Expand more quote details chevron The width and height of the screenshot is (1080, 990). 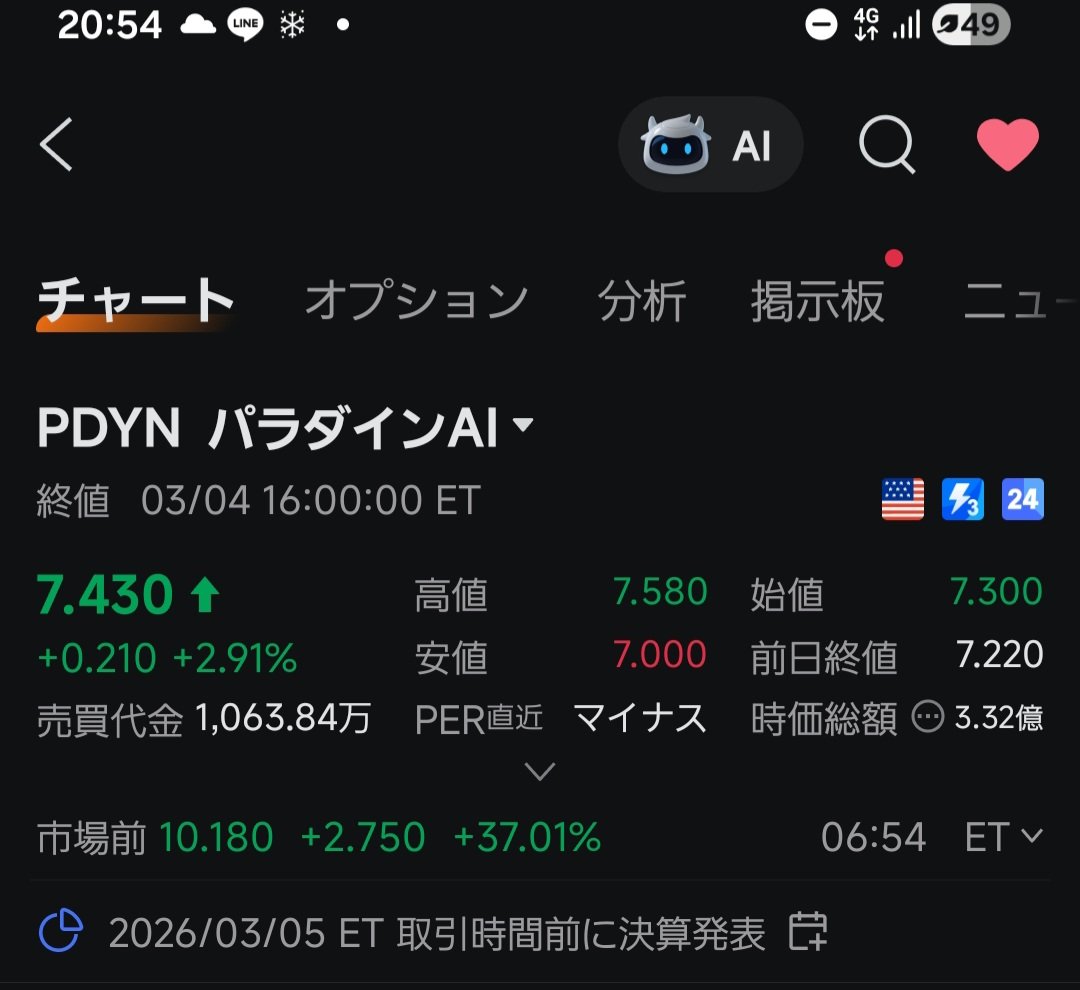[540, 772]
